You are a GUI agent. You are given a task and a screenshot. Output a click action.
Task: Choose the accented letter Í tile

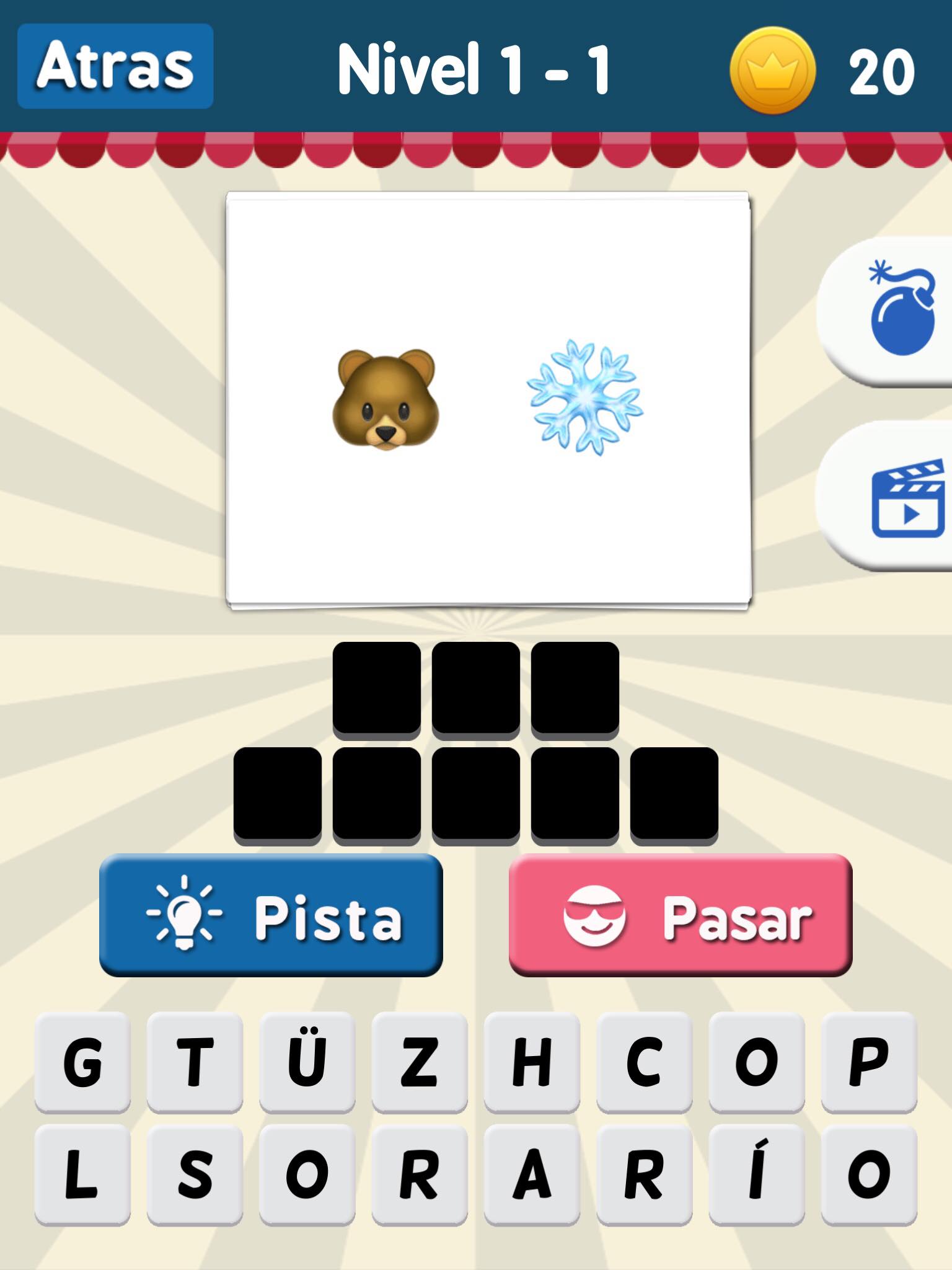(x=757, y=1175)
